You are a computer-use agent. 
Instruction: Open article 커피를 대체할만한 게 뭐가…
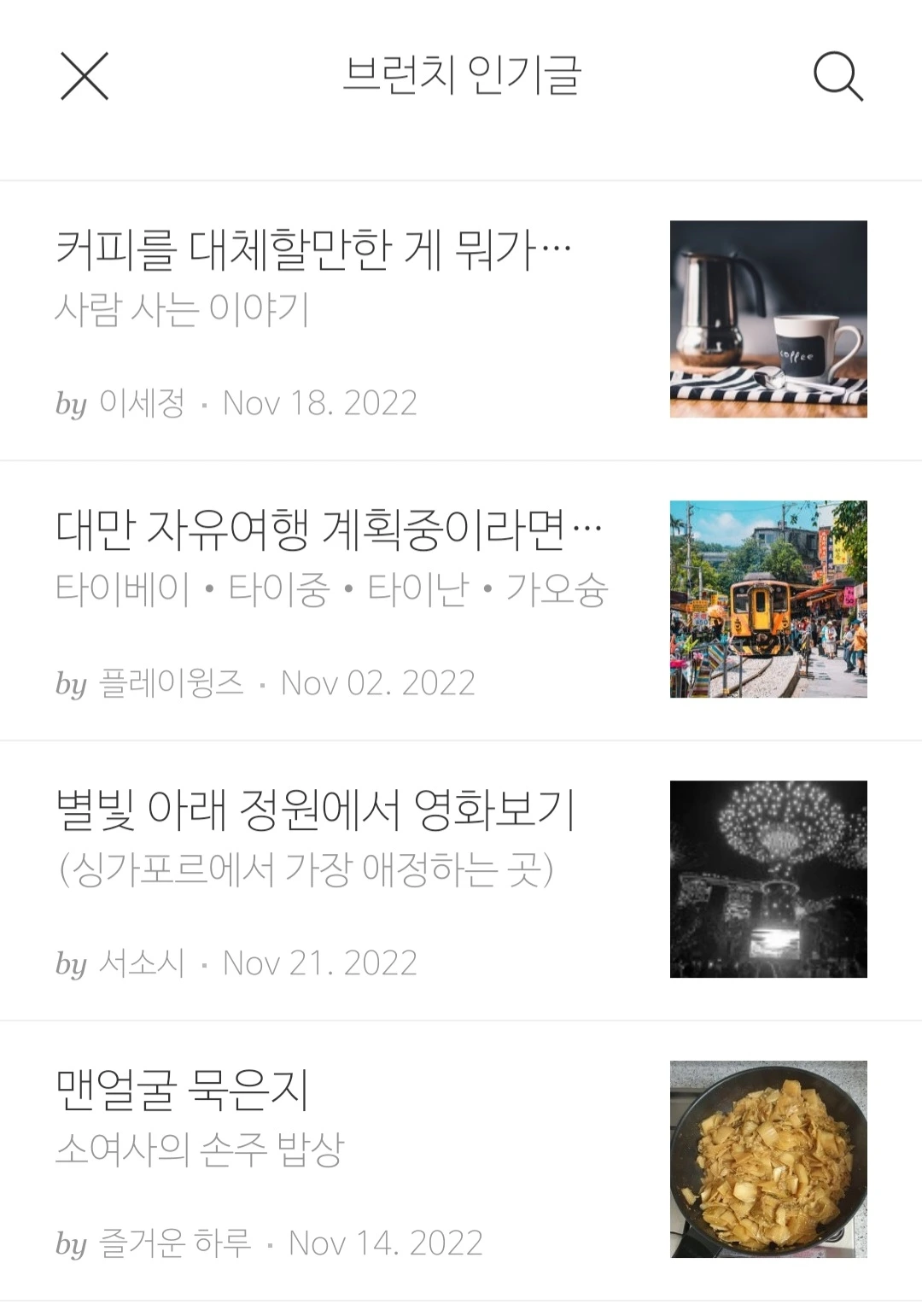pos(312,250)
